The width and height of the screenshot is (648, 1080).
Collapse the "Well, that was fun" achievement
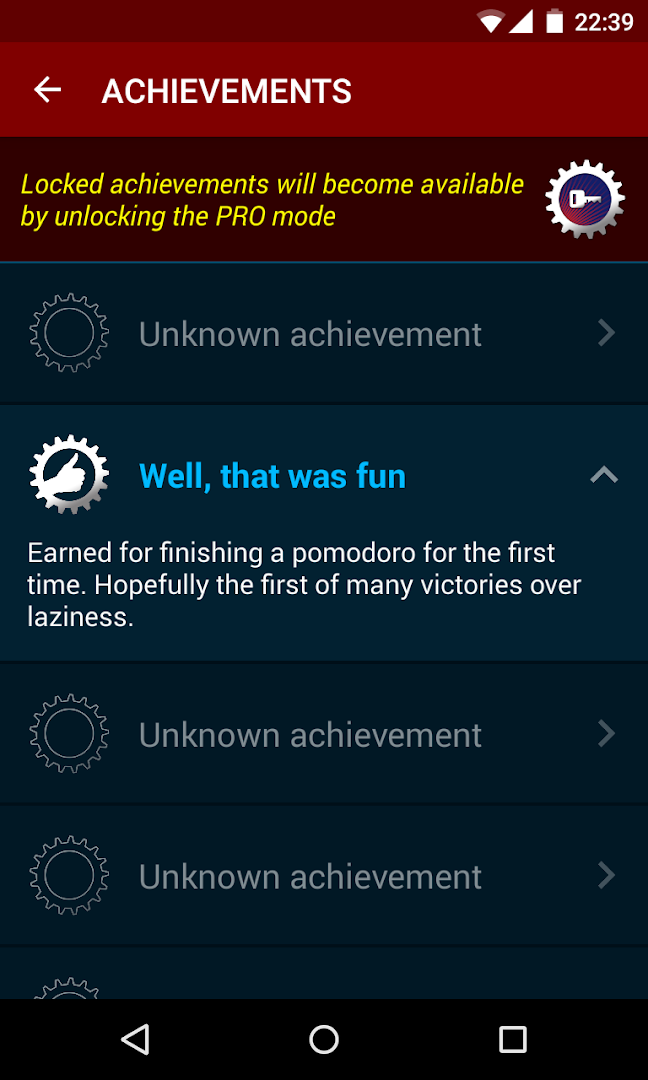pyautogui.click(x=604, y=476)
